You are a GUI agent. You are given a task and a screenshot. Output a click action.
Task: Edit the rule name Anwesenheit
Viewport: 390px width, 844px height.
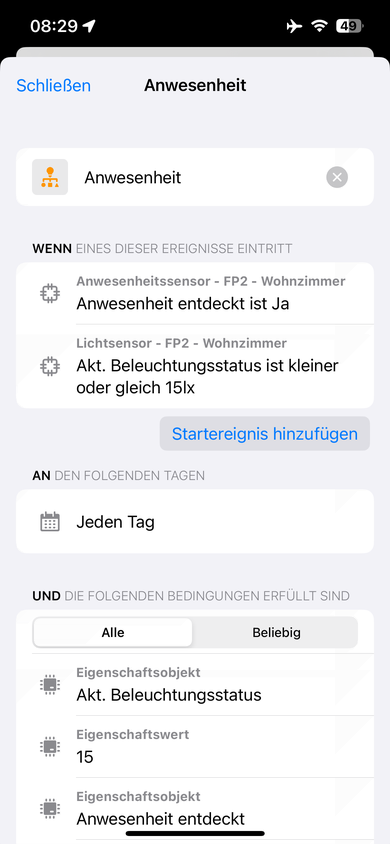point(200,177)
